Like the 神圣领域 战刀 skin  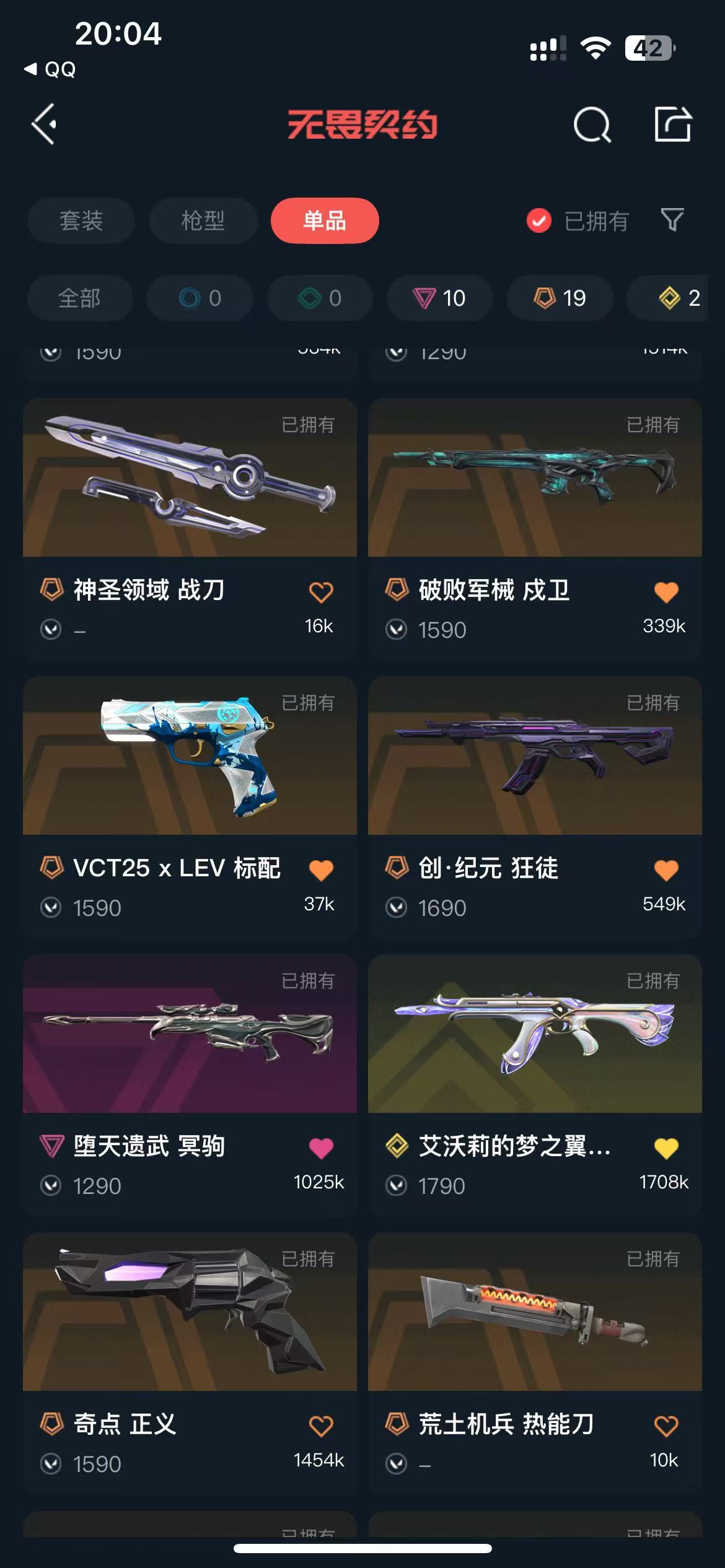point(321,592)
